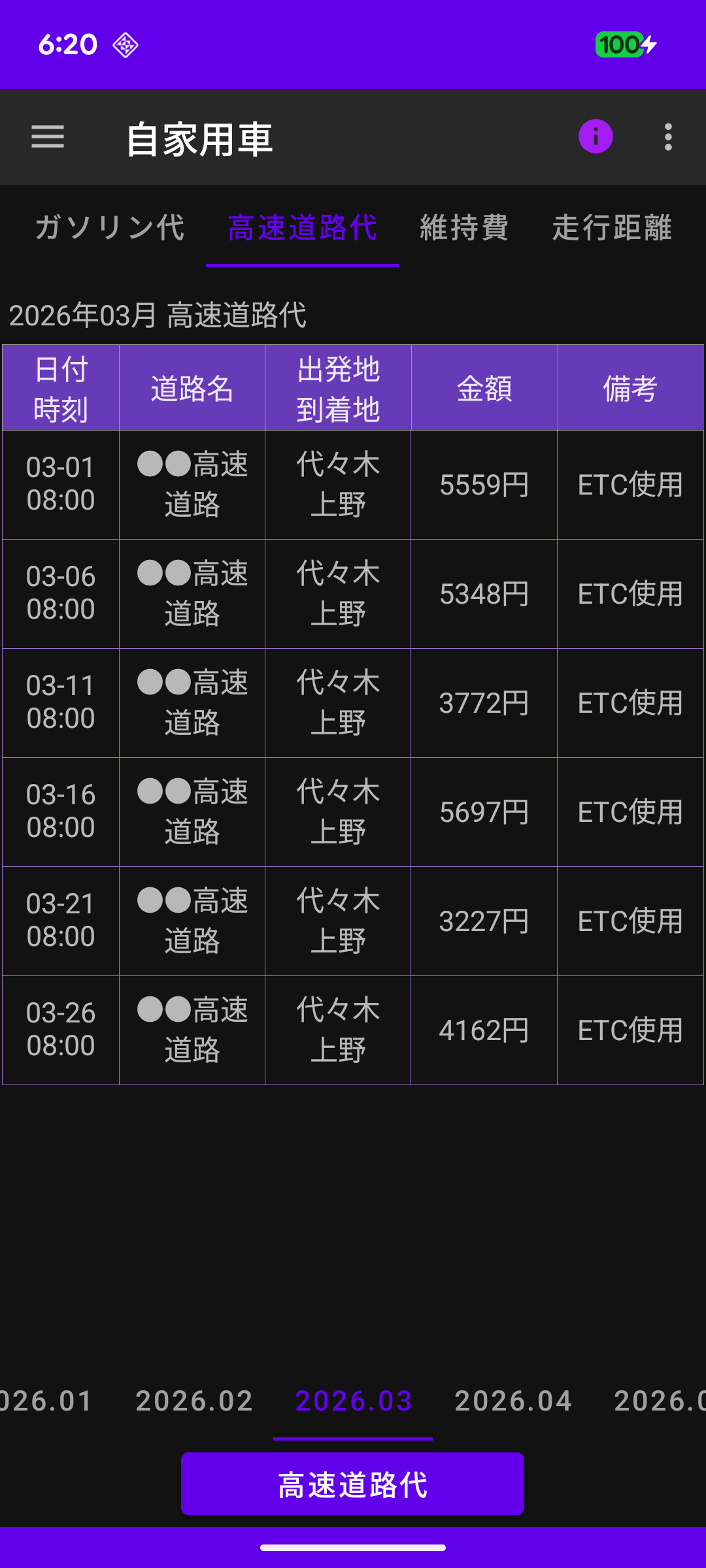Open the 03-01 toll record row
Screen dimensions: 706x1568
[353, 485]
